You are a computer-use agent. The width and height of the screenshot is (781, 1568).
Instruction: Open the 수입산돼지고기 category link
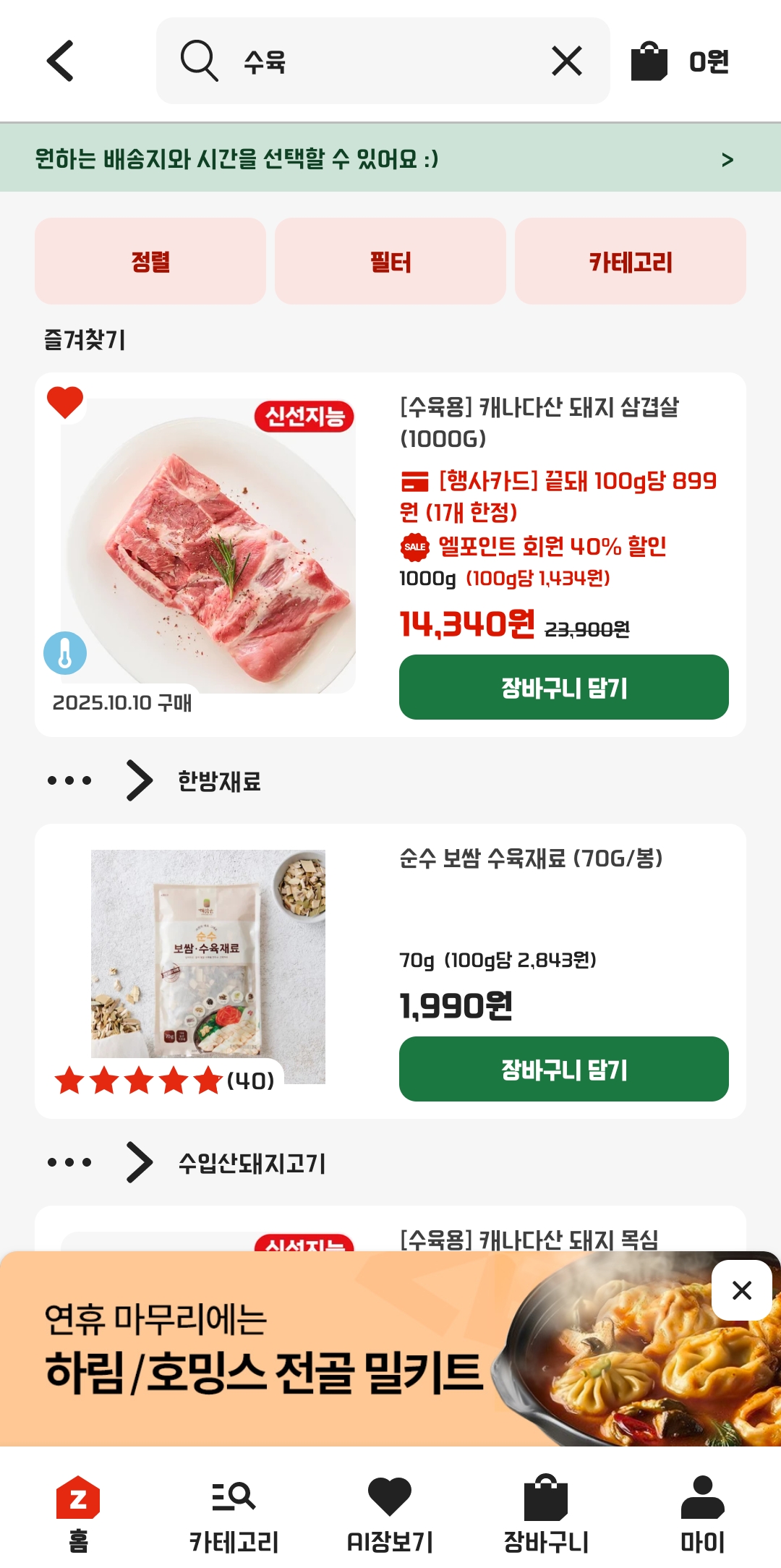[x=251, y=1163]
